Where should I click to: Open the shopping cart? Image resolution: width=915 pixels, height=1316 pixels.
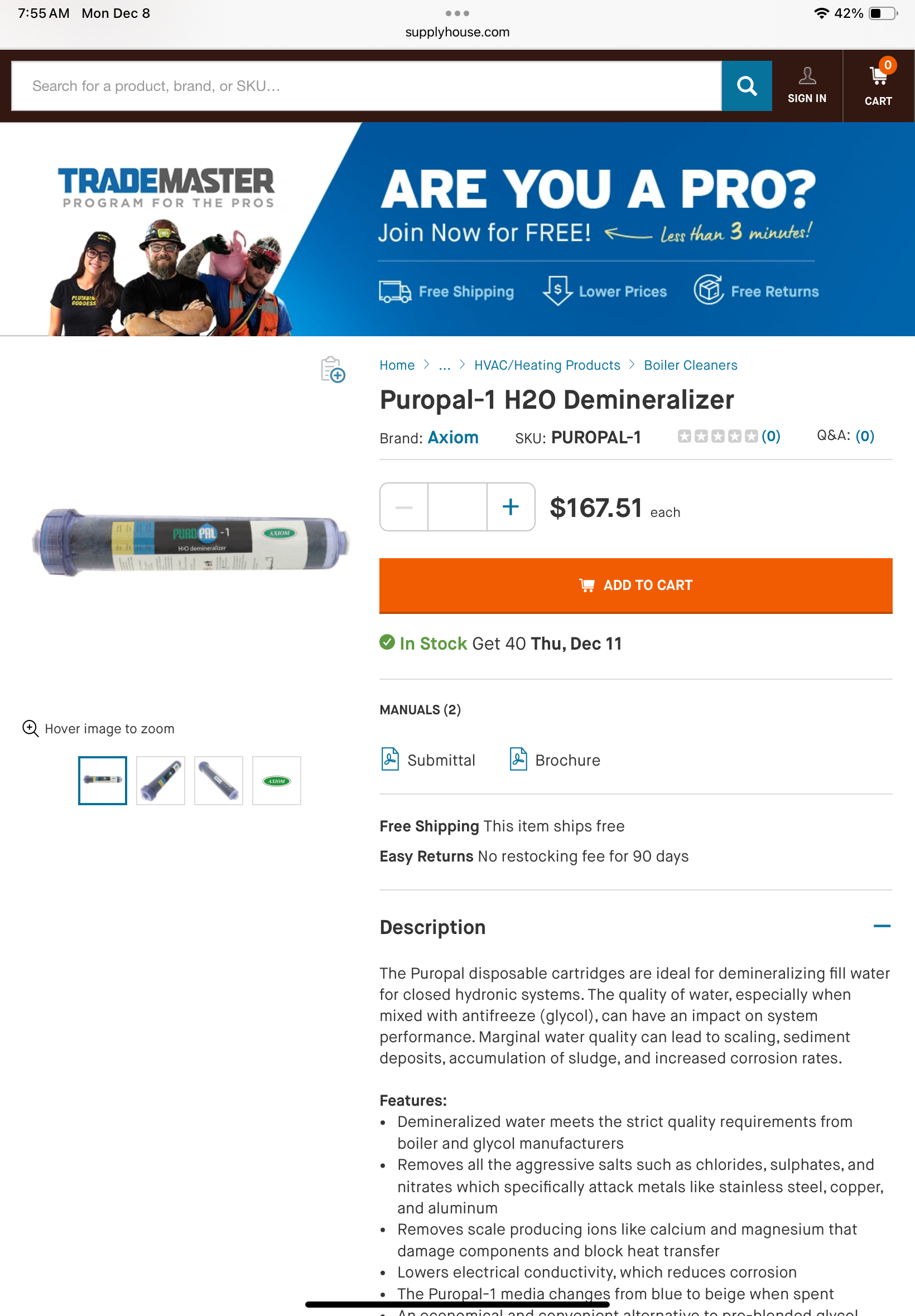[878, 86]
